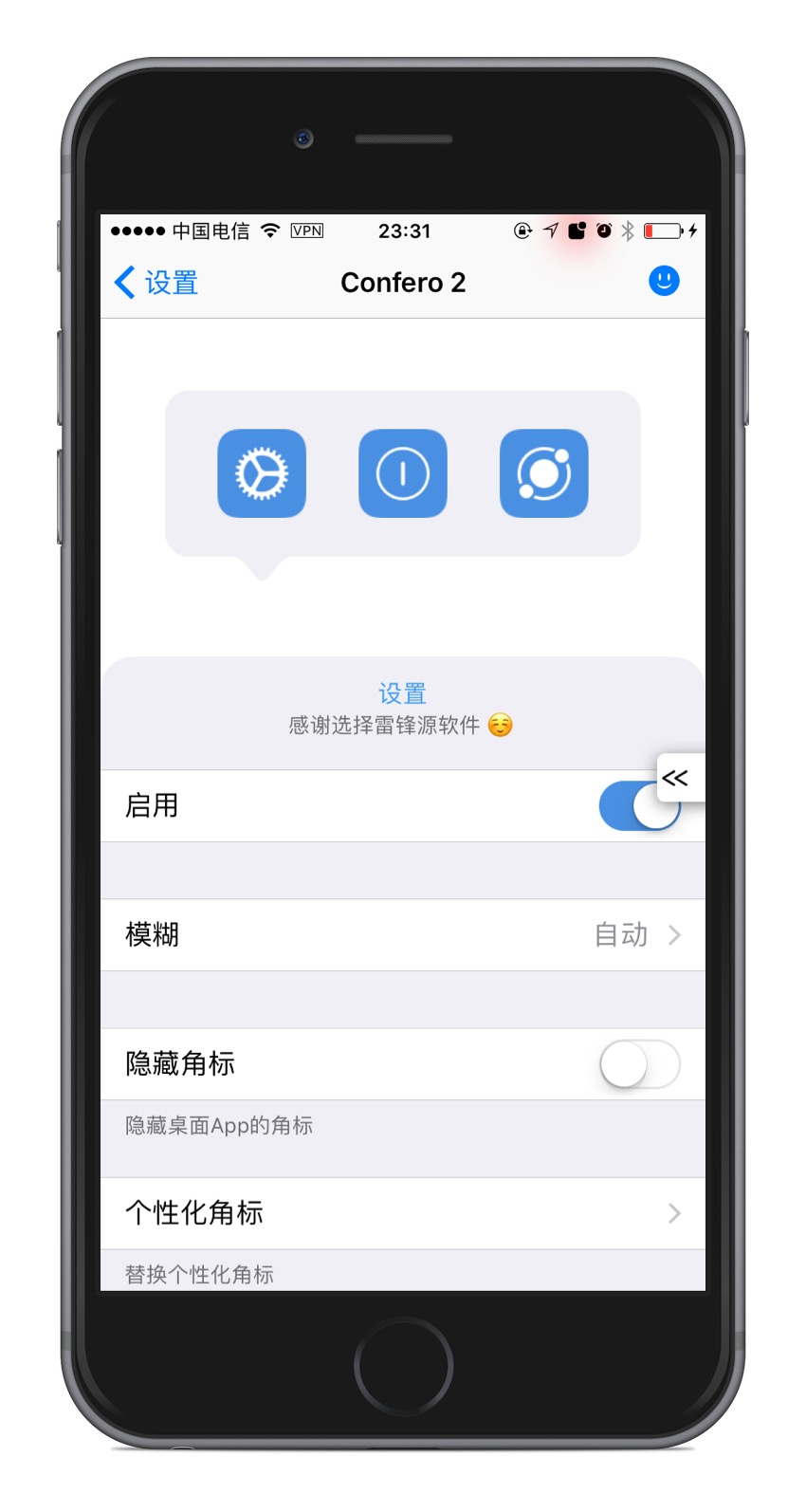The image size is (806, 1512).
Task: Tap the double-arrow collapse floating button
Action: pyautogui.click(x=677, y=779)
